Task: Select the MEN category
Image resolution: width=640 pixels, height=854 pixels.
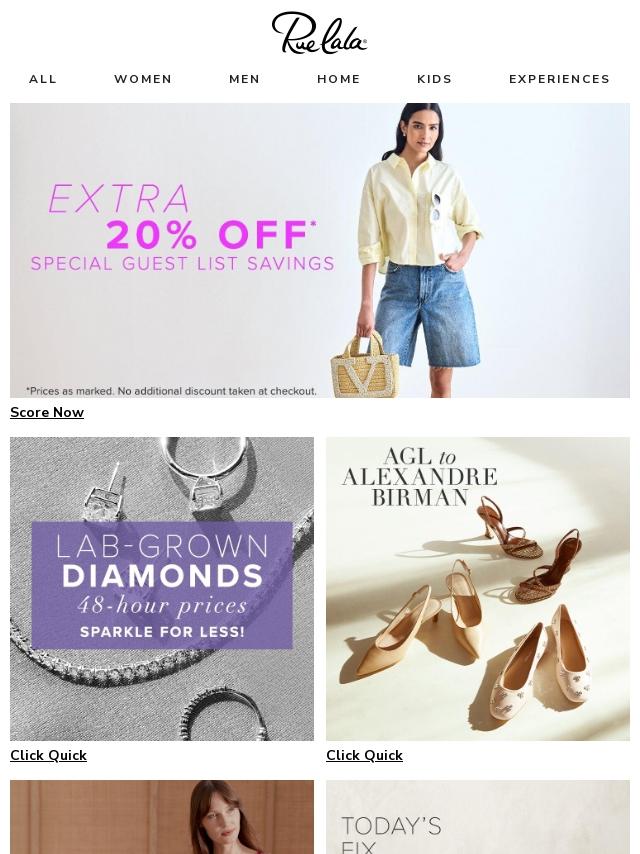Action: tap(244, 79)
